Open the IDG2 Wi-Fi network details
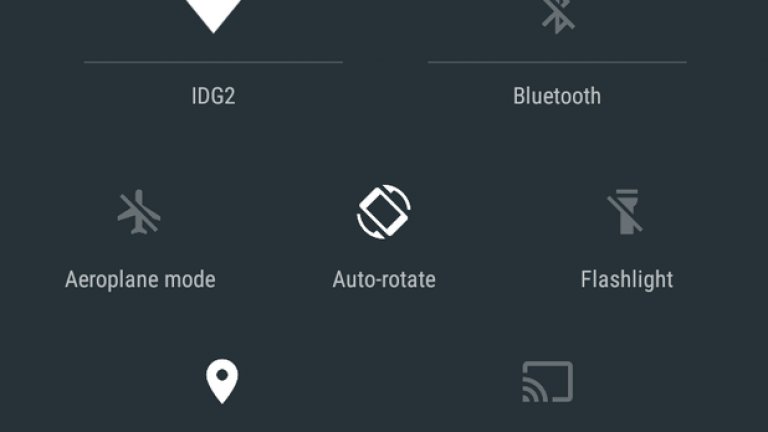768x432 pixels. pos(213,97)
